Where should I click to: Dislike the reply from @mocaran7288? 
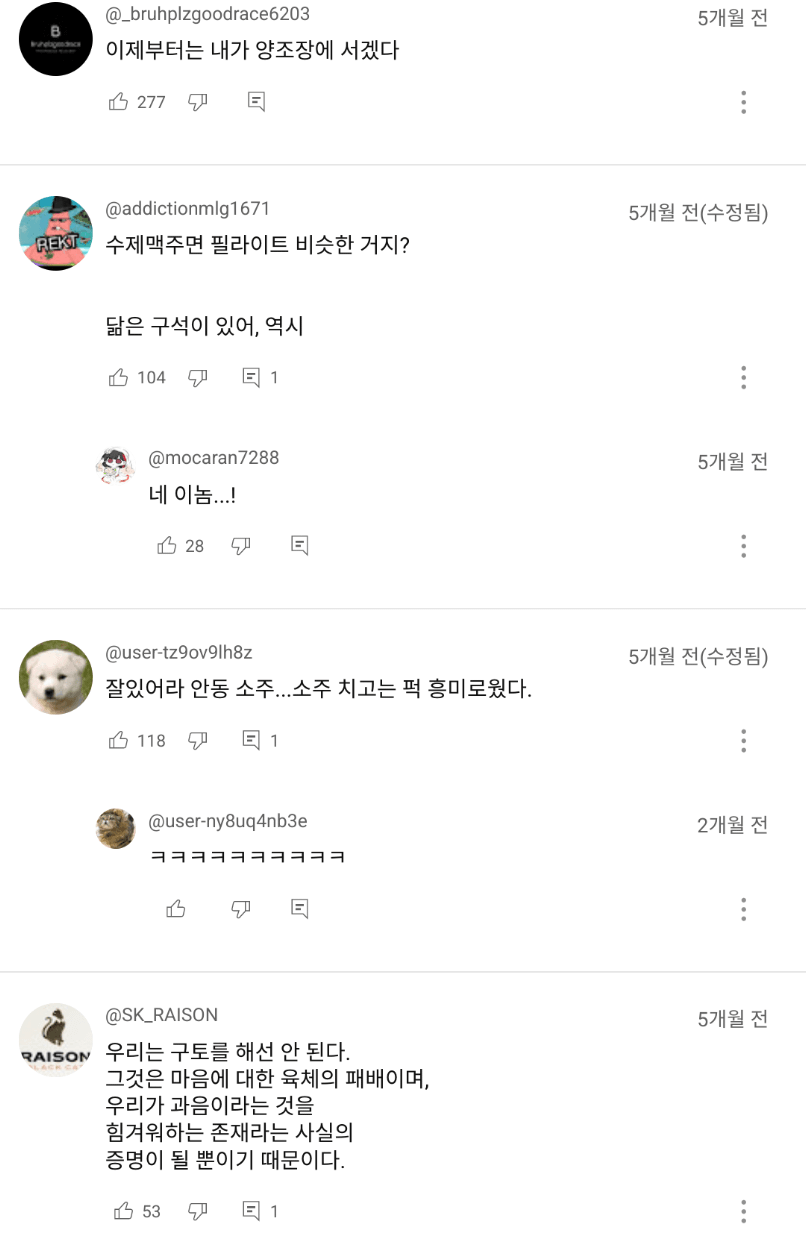pyautogui.click(x=241, y=545)
